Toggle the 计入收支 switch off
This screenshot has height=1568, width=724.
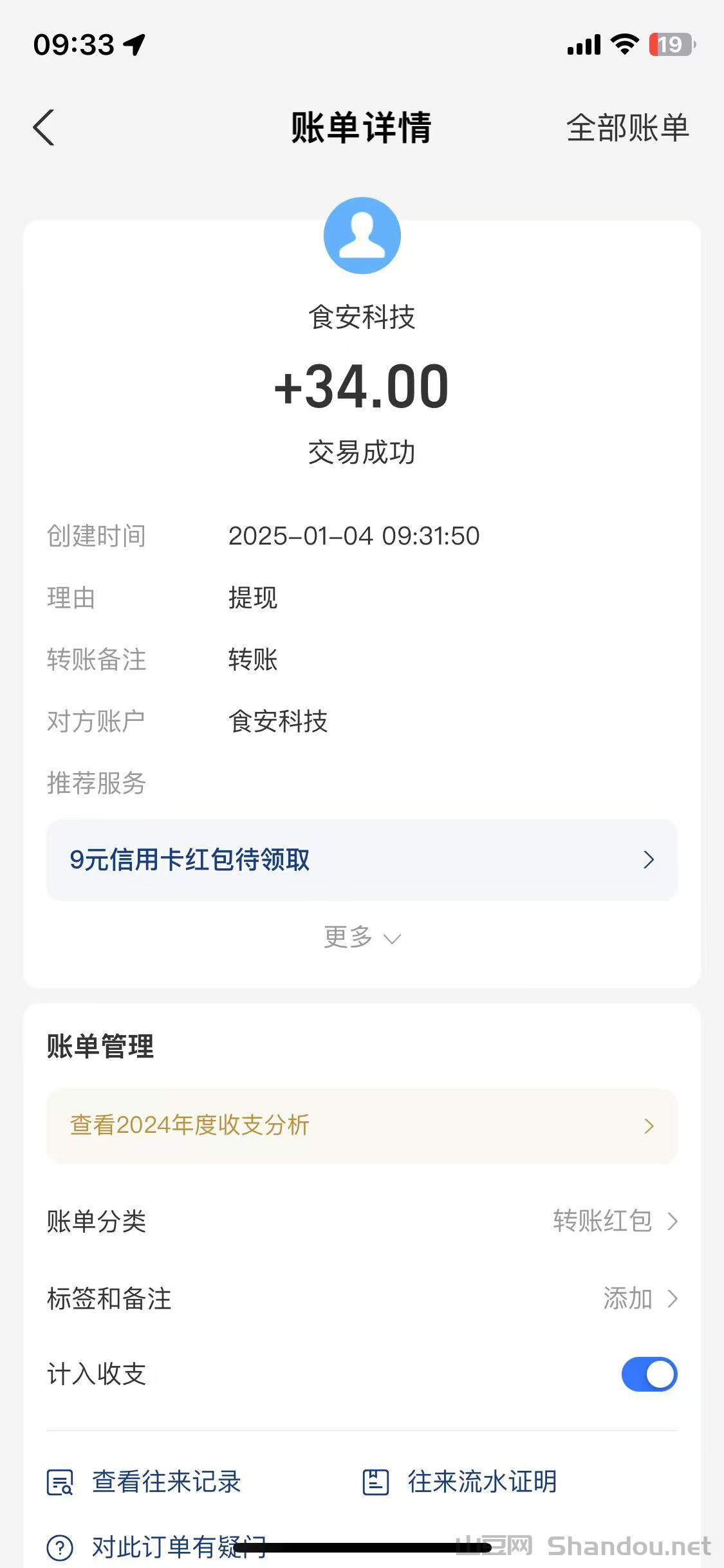pyautogui.click(x=649, y=1374)
